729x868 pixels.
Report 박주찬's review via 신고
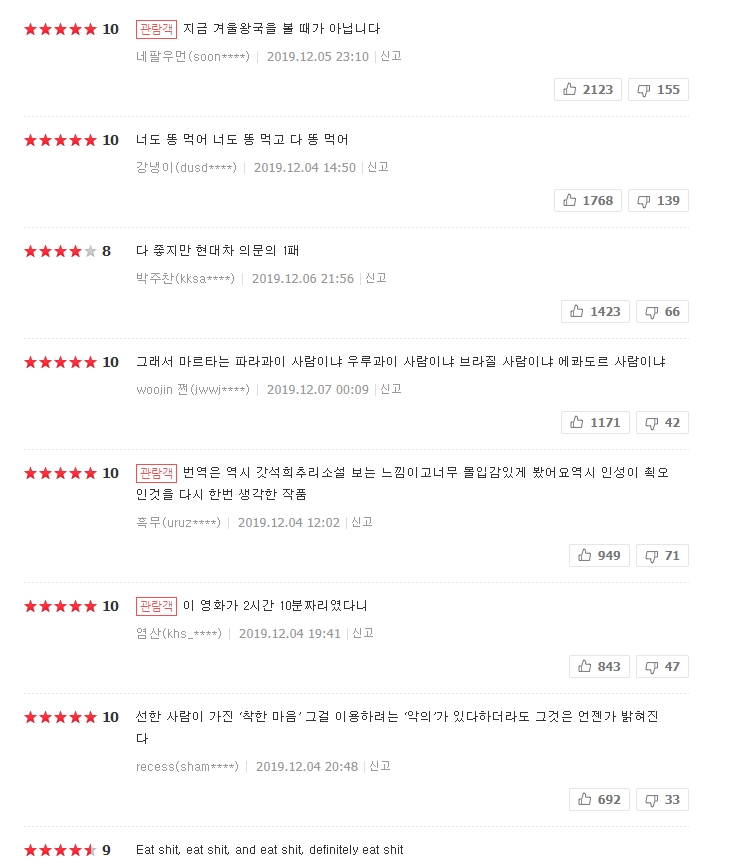(x=375, y=279)
